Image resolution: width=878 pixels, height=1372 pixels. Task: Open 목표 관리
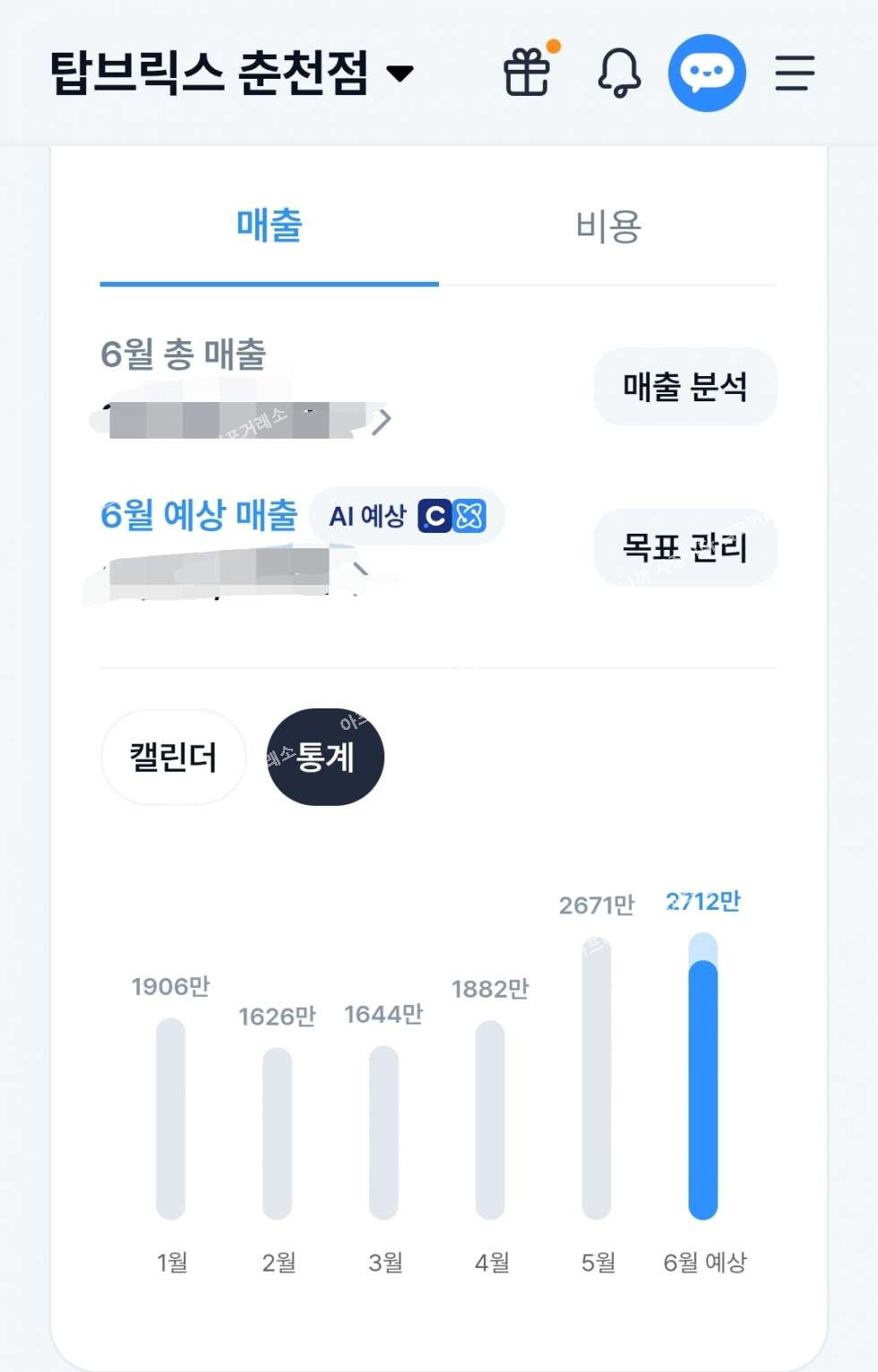(x=684, y=547)
